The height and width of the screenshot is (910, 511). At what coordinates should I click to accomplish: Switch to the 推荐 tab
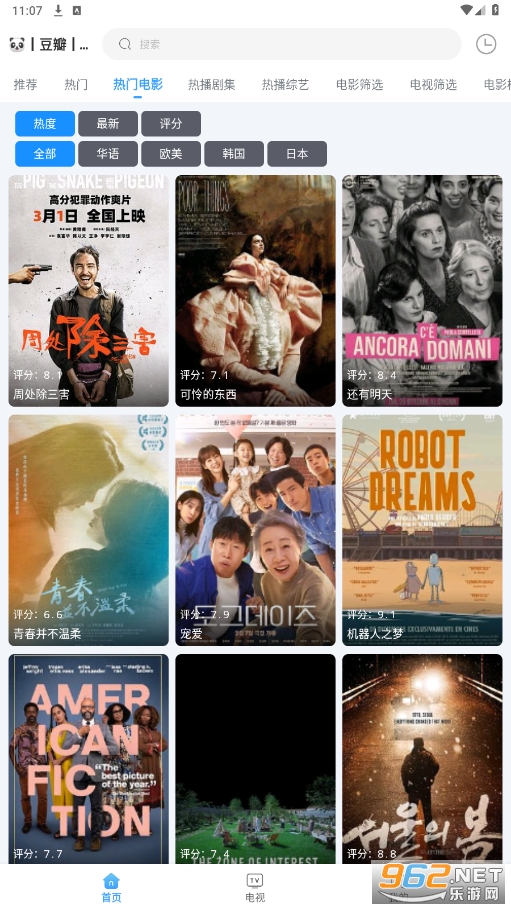point(26,85)
